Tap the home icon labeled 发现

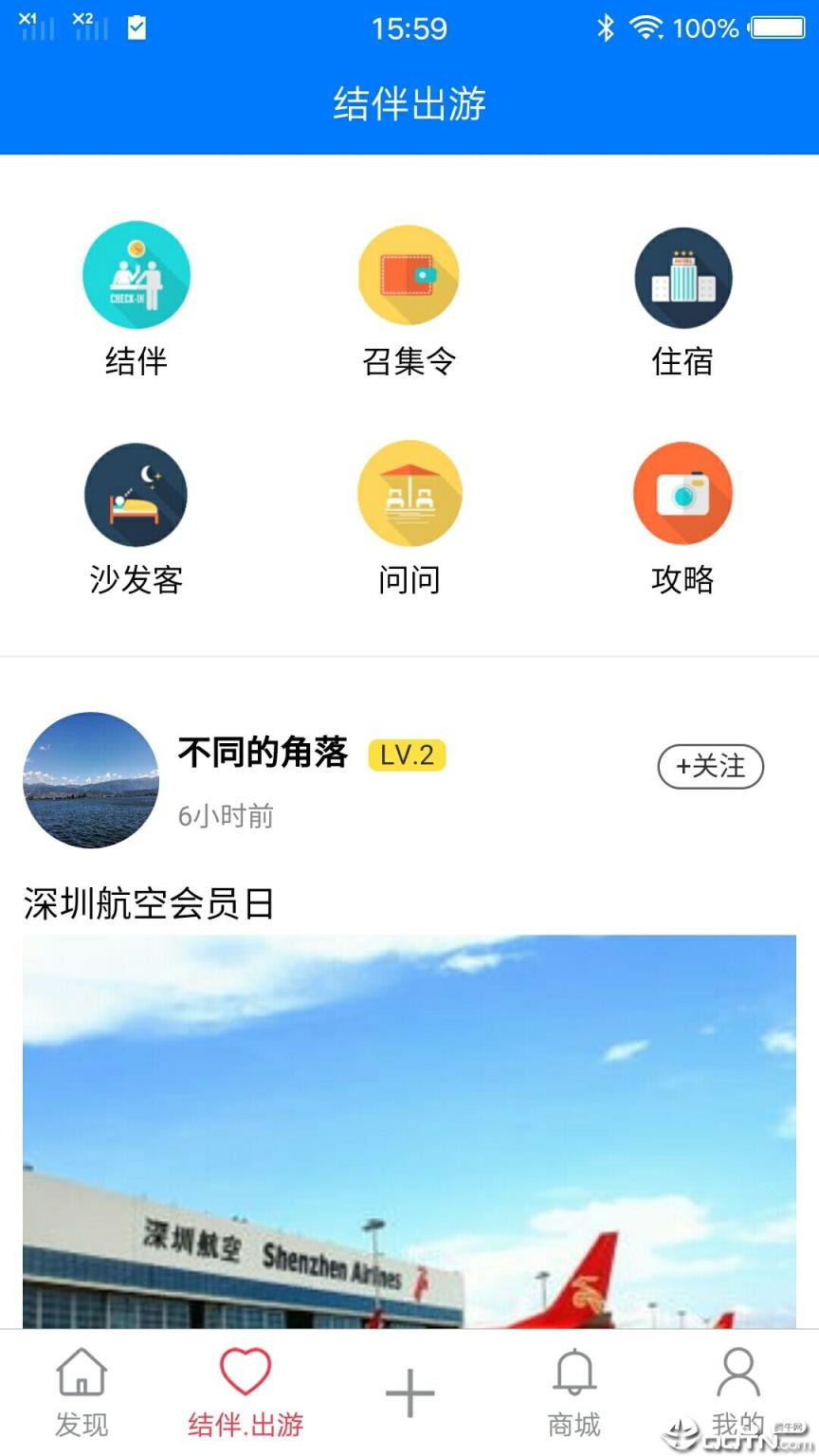[x=82, y=1368]
